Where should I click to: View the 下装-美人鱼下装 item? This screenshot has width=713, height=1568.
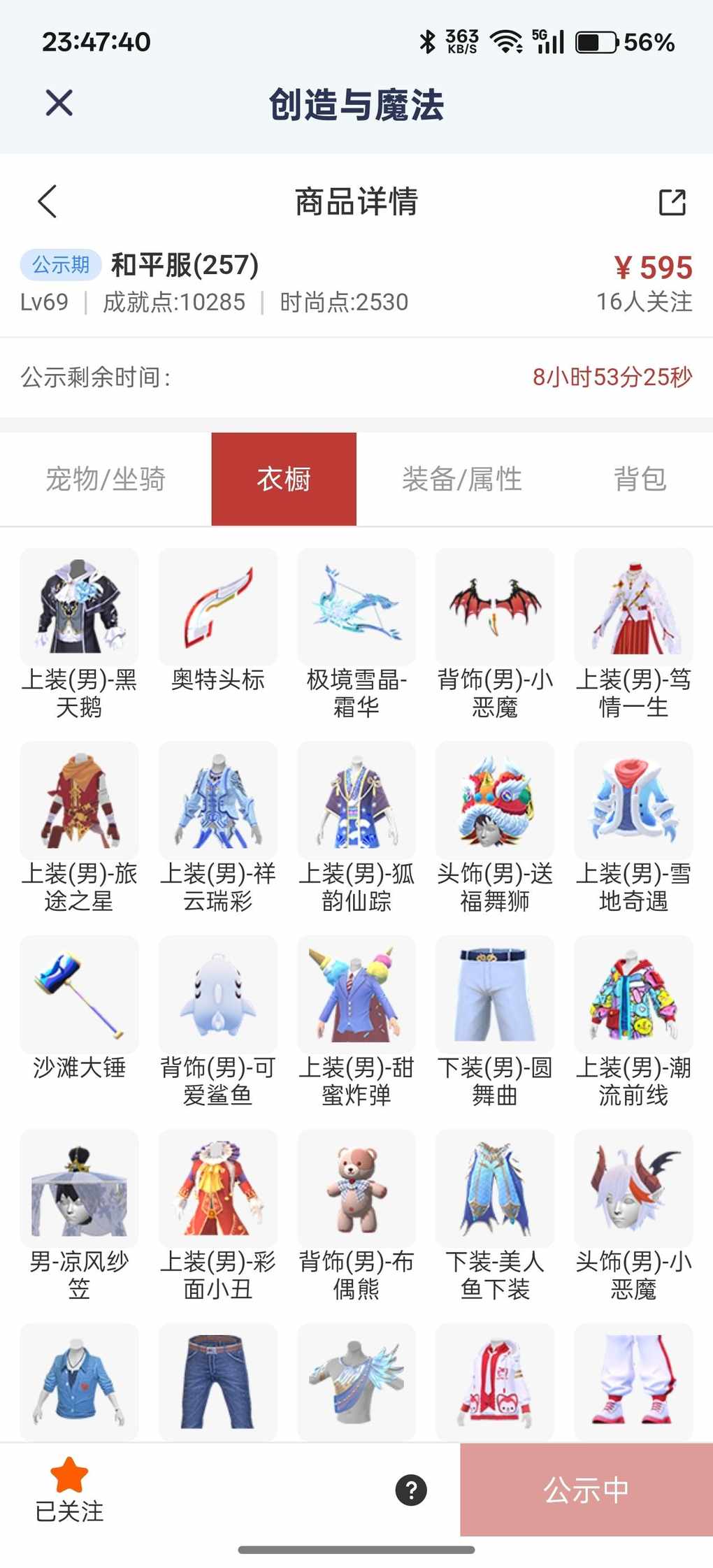pos(495,1188)
